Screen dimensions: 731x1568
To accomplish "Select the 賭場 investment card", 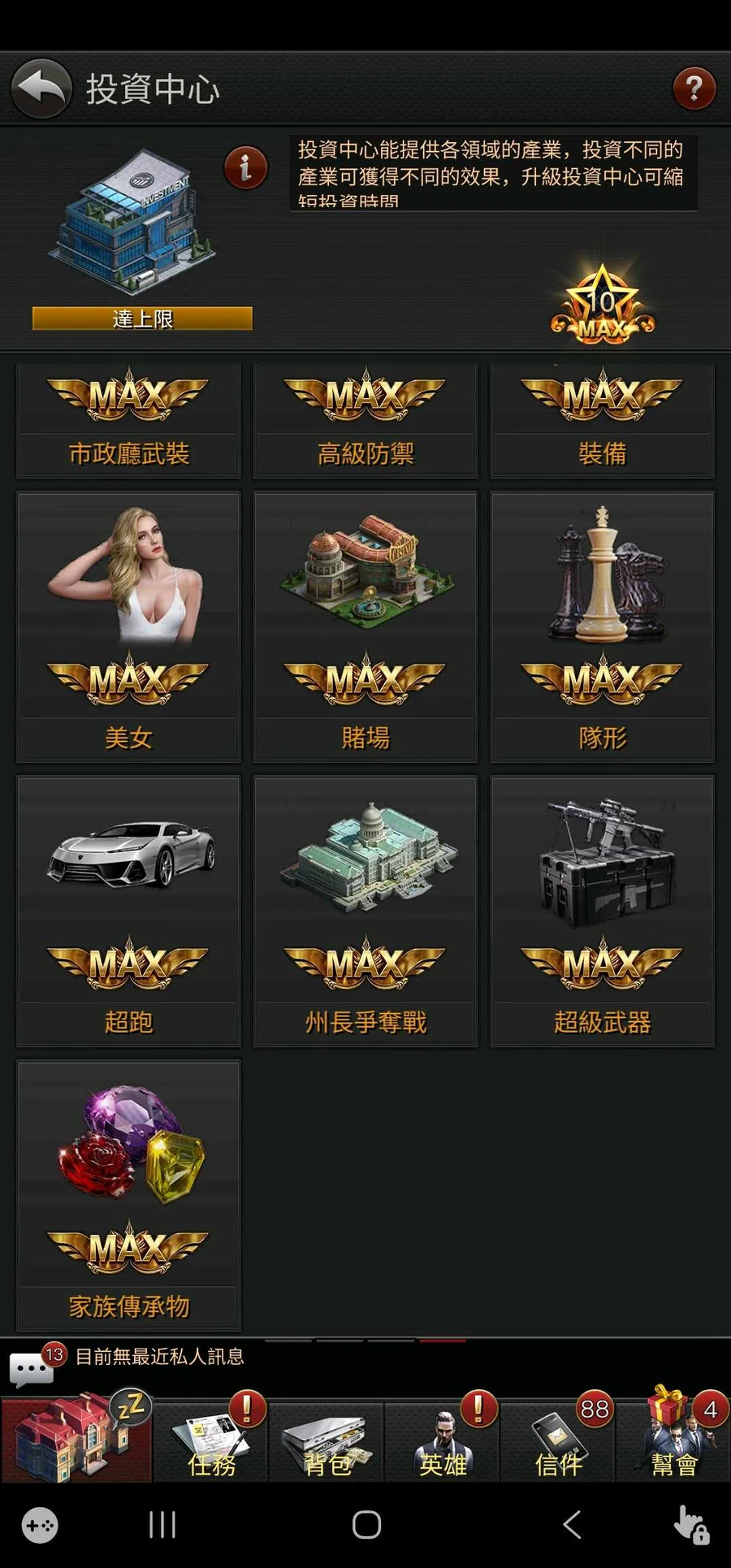I will [x=365, y=626].
